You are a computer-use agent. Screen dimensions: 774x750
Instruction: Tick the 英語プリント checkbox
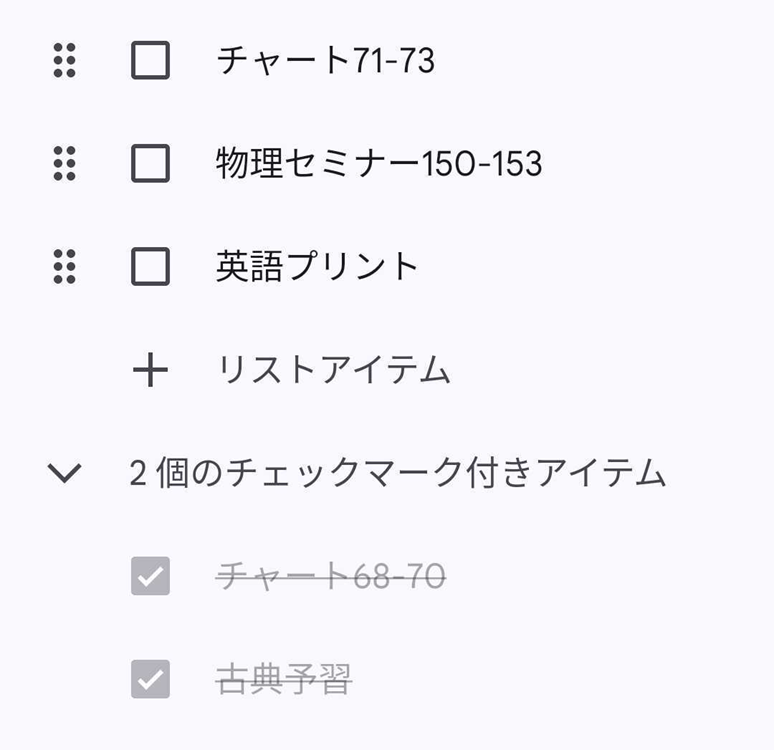(x=150, y=266)
